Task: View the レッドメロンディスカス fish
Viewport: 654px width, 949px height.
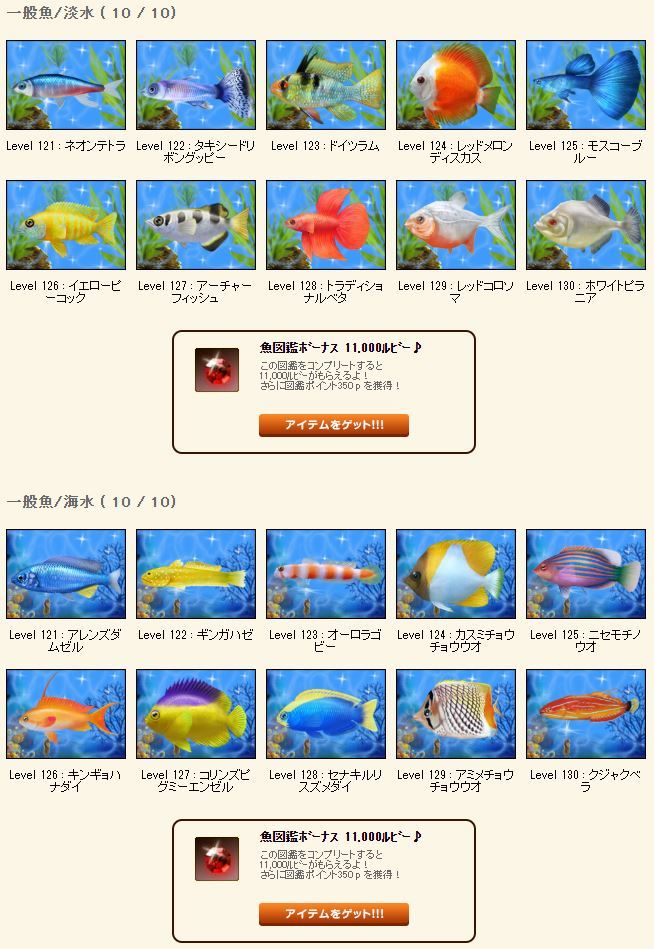Action: tap(456, 86)
